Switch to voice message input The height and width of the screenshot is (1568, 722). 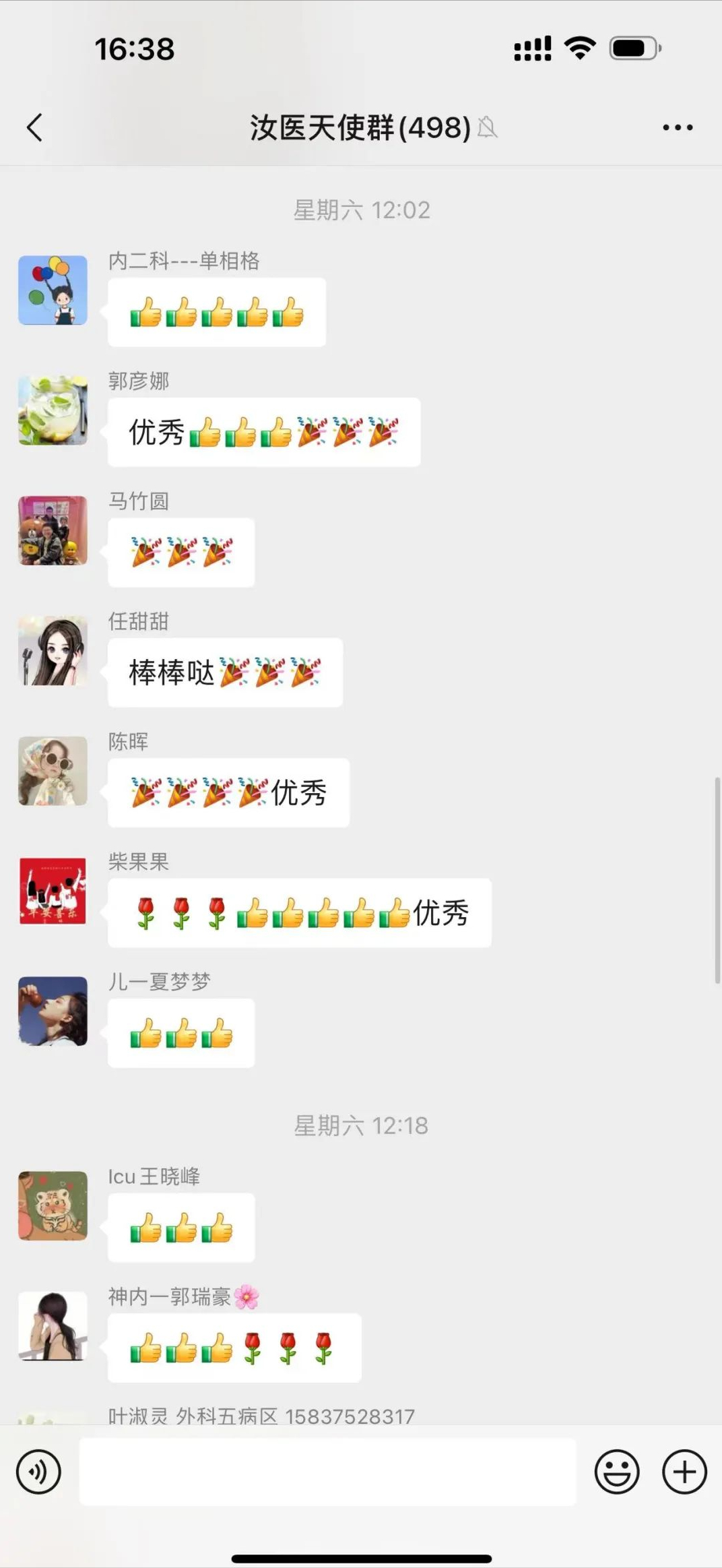pyautogui.click(x=38, y=1472)
